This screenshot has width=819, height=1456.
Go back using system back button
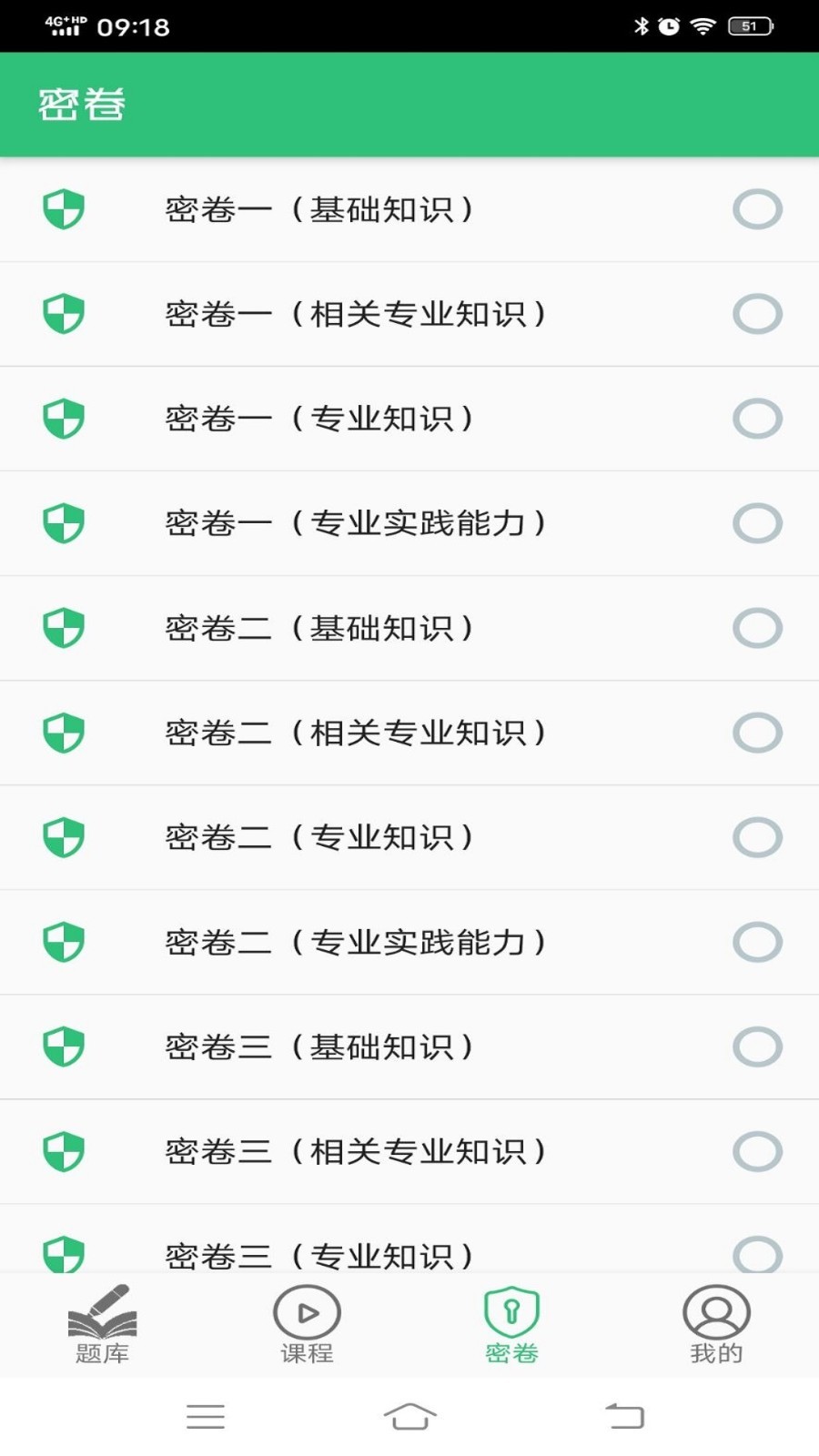(x=624, y=1416)
